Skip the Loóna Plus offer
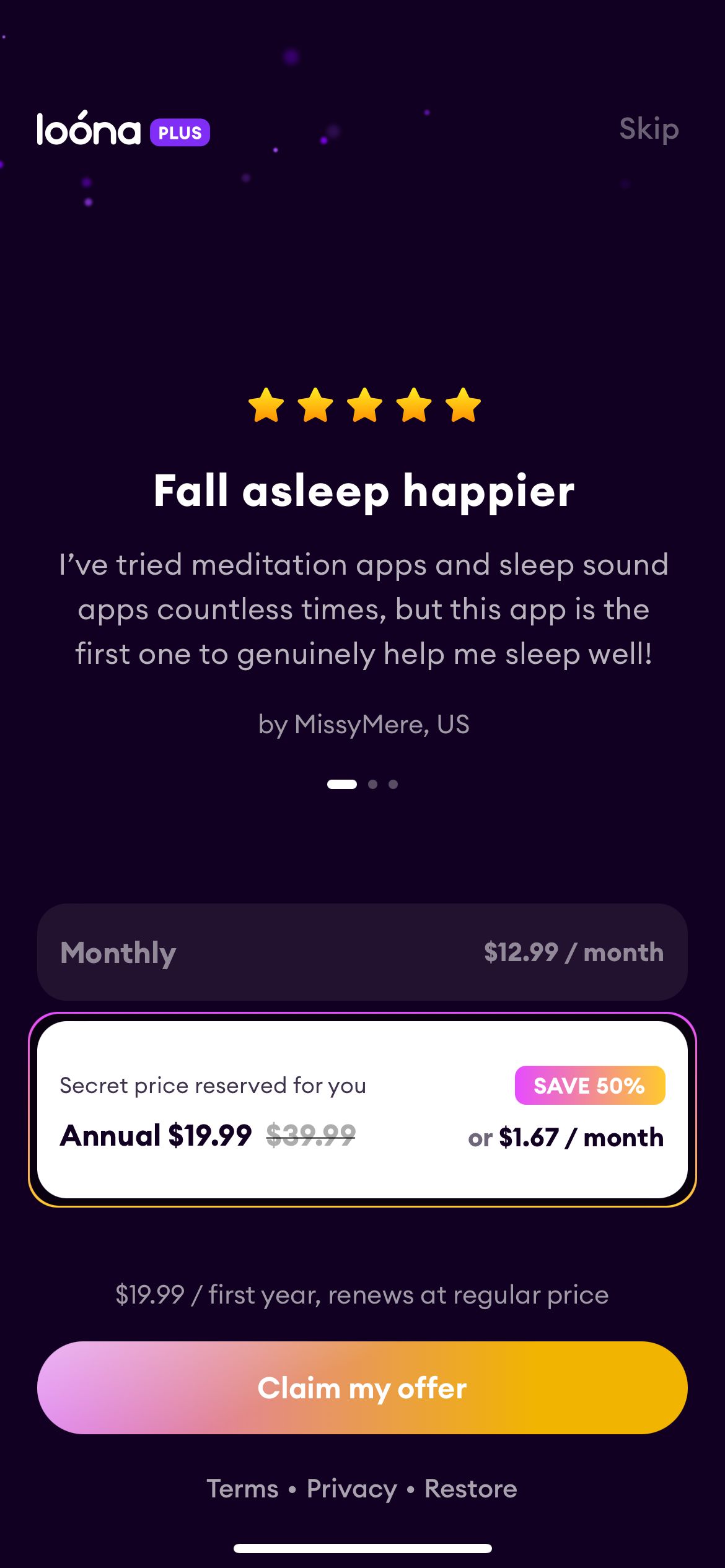The width and height of the screenshot is (725, 1568). [649, 129]
